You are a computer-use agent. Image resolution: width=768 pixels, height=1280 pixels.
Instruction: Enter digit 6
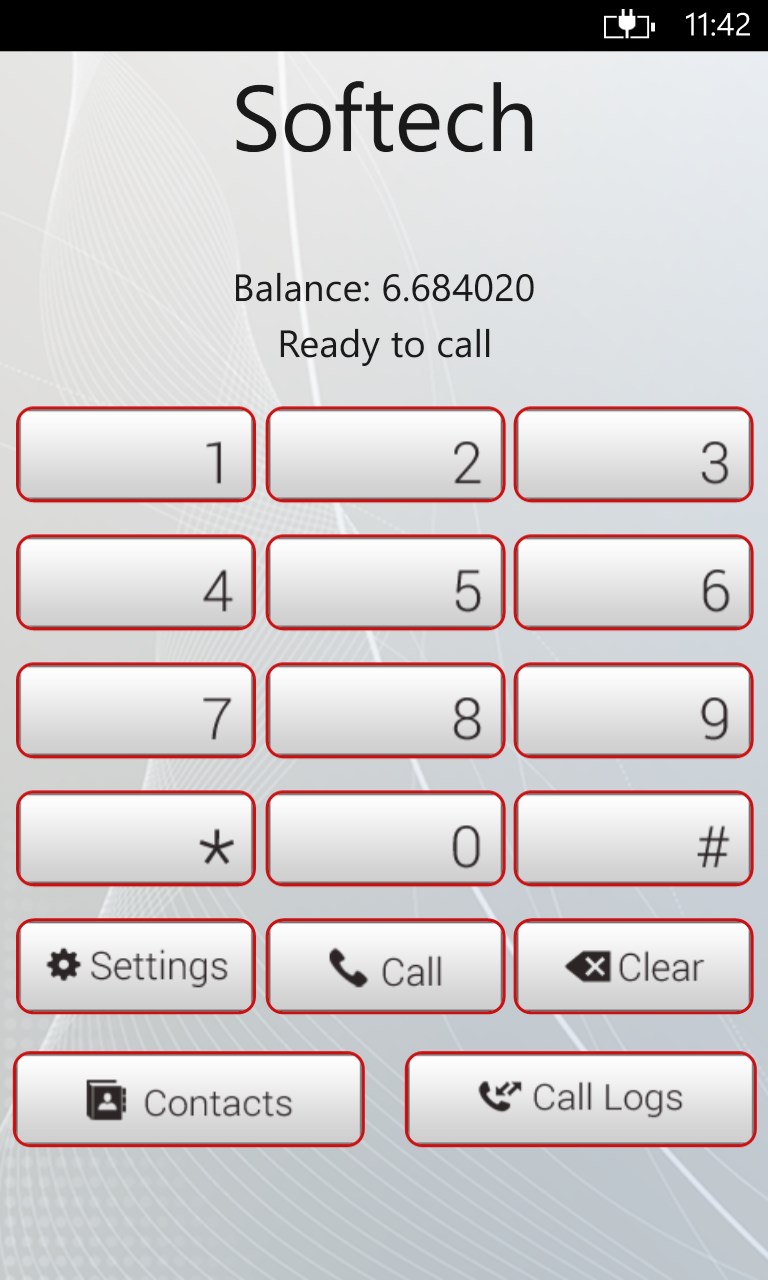point(633,583)
